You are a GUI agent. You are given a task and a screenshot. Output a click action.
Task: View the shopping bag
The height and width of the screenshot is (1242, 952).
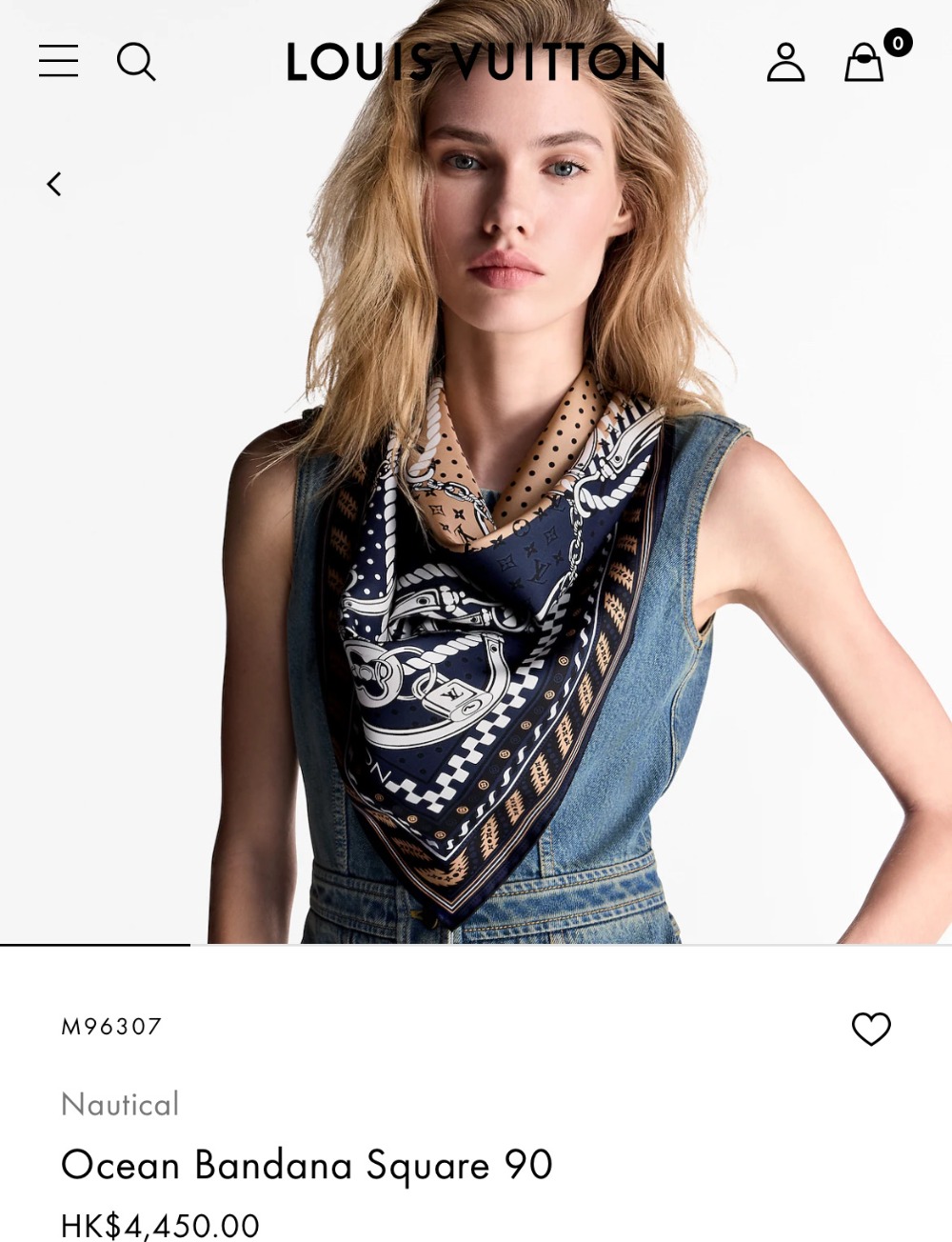tap(865, 62)
